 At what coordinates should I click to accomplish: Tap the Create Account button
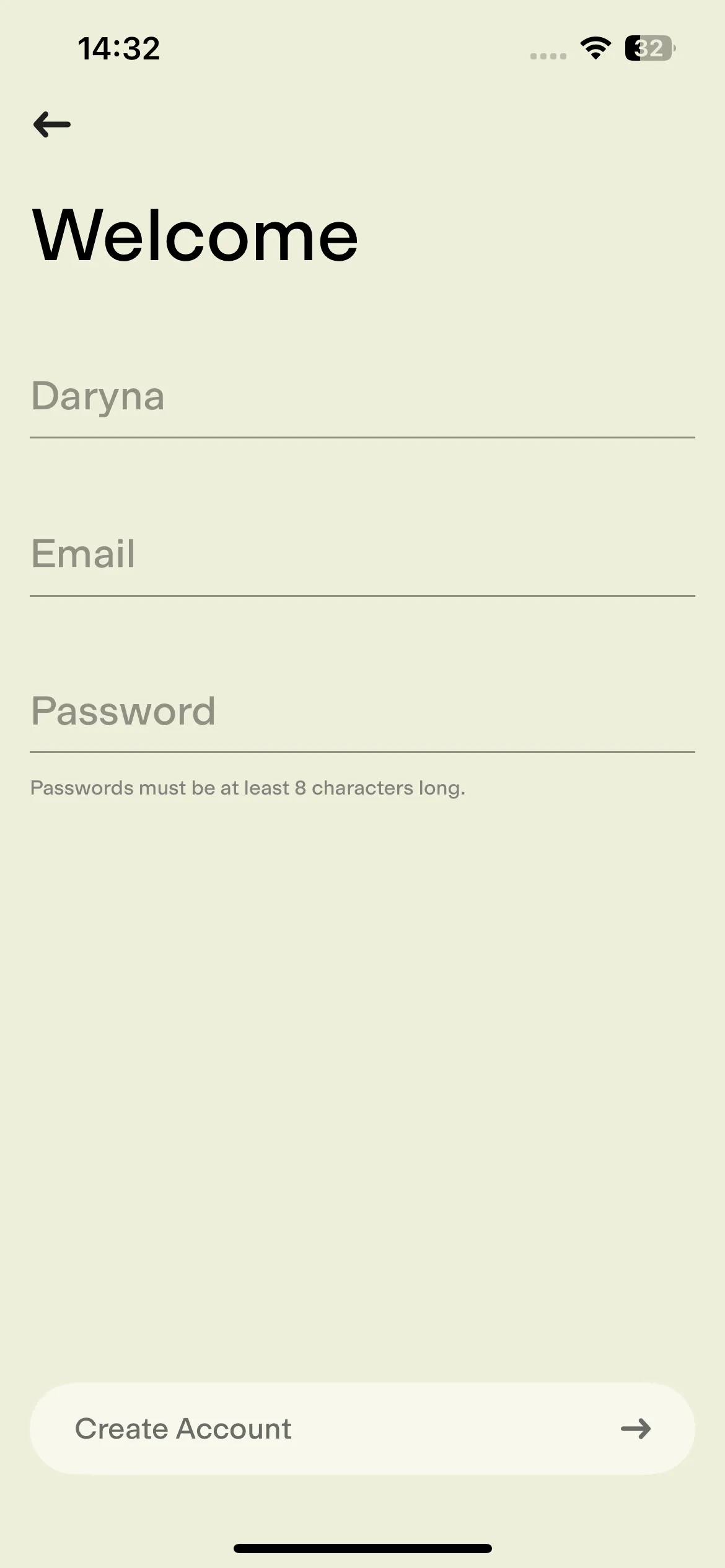click(362, 1429)
